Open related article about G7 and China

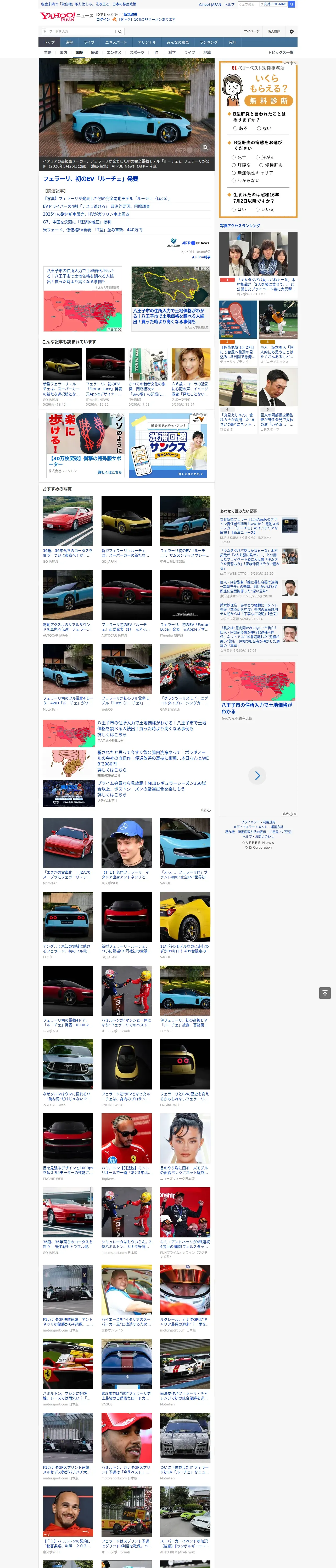coord(77,222)
